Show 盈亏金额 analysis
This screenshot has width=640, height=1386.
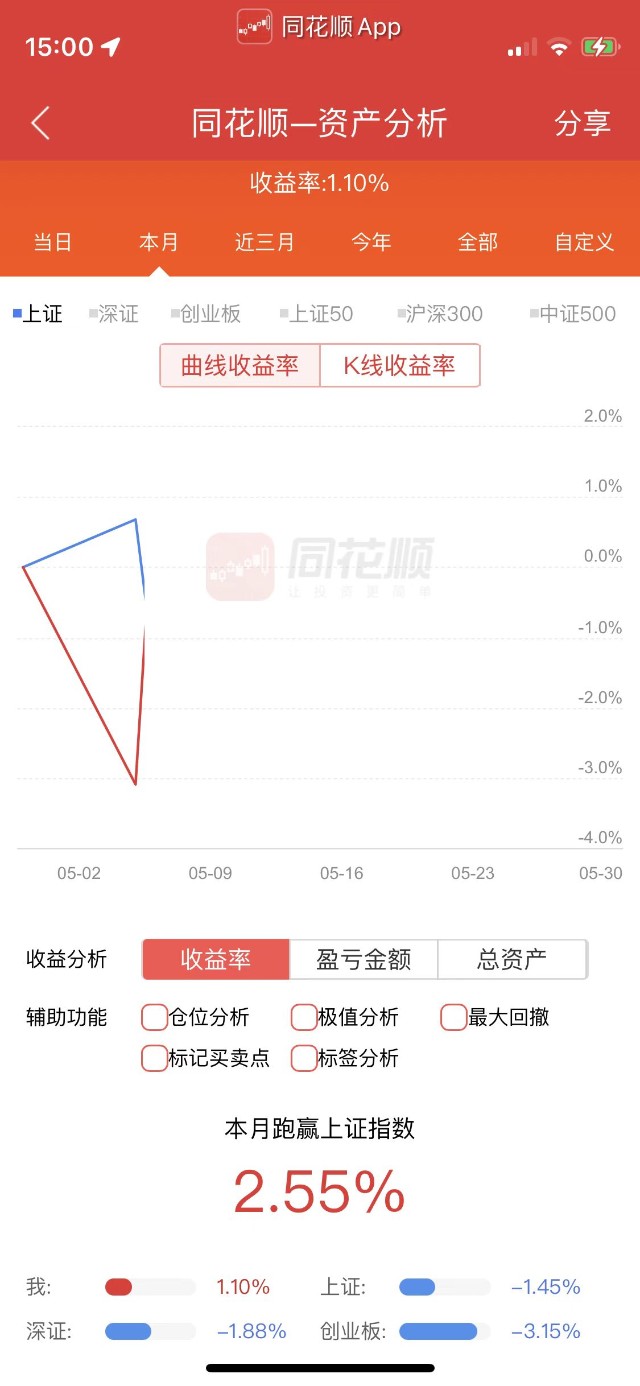(x=364, y=960)
